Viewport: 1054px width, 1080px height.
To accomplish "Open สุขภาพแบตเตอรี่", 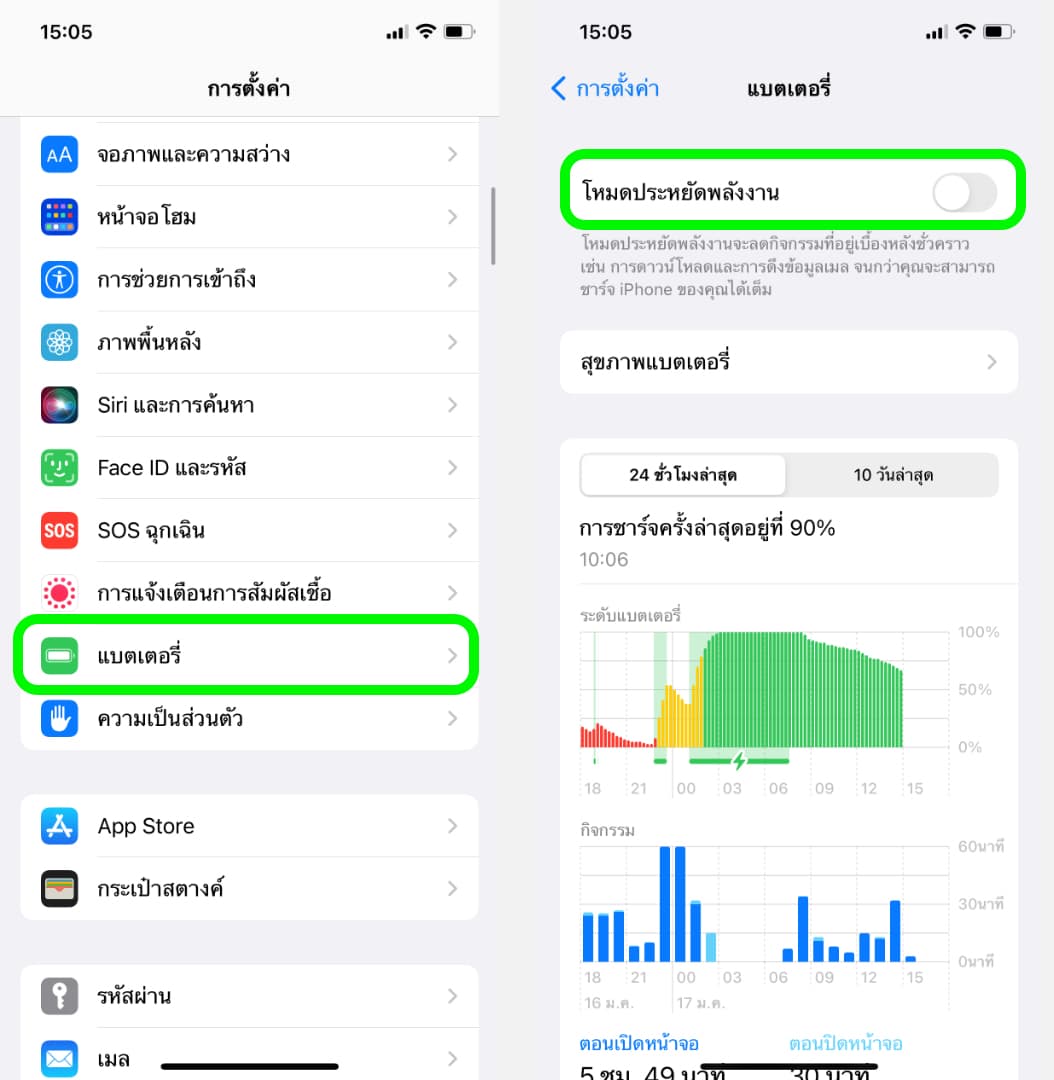I will (x=788, y=362).
